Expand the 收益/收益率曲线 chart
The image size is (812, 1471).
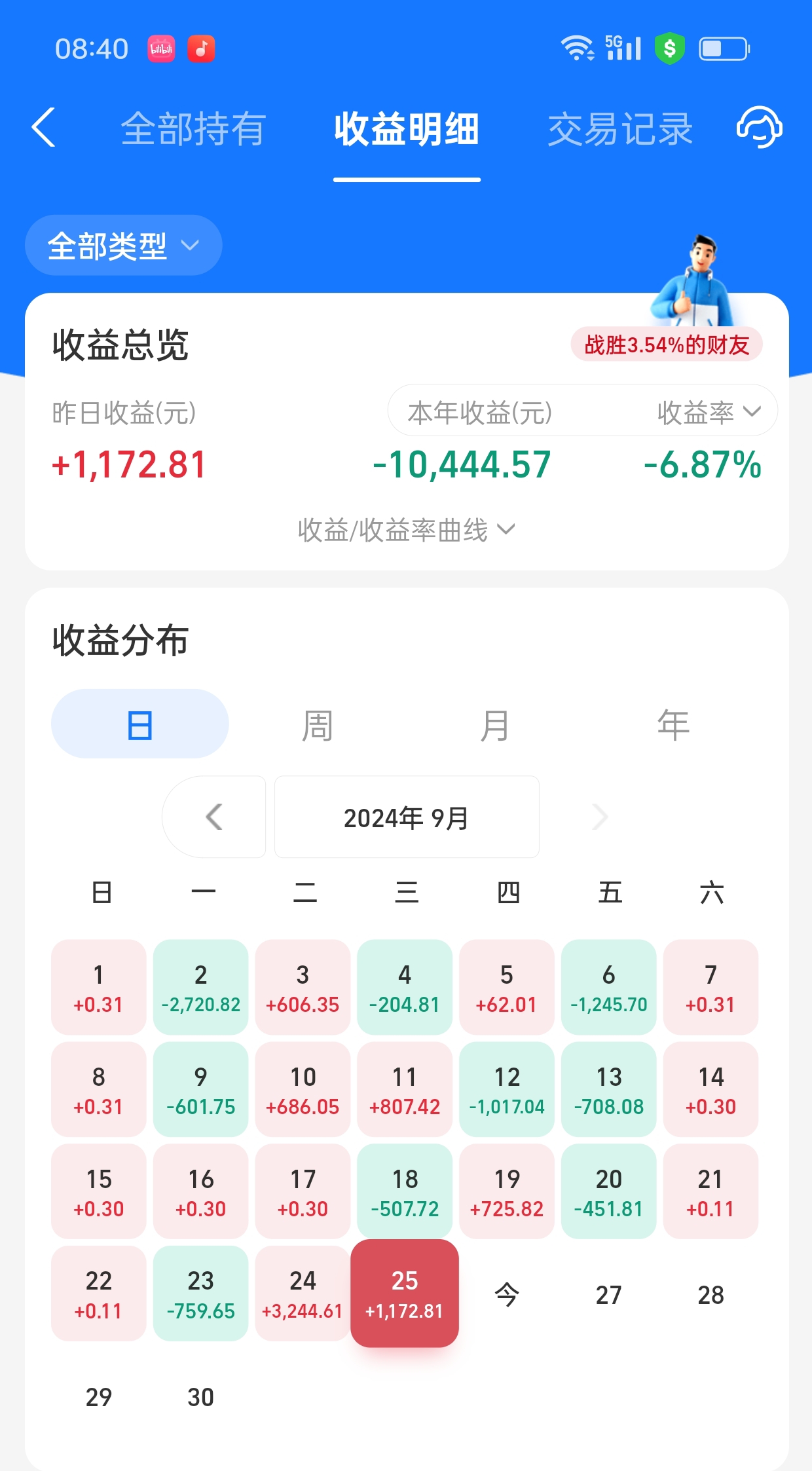406,530
